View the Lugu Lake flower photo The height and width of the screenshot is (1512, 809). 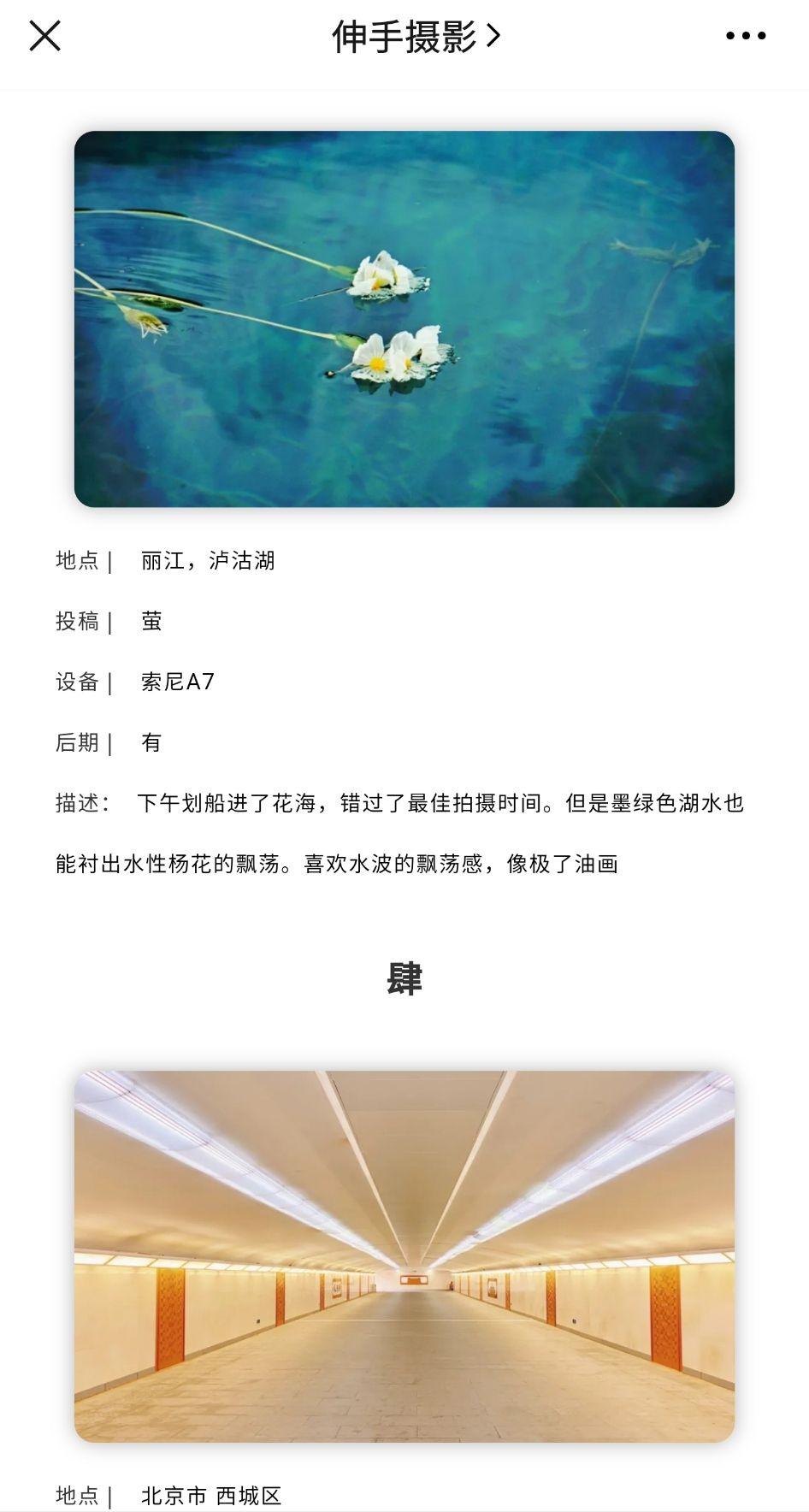[404, 319]
